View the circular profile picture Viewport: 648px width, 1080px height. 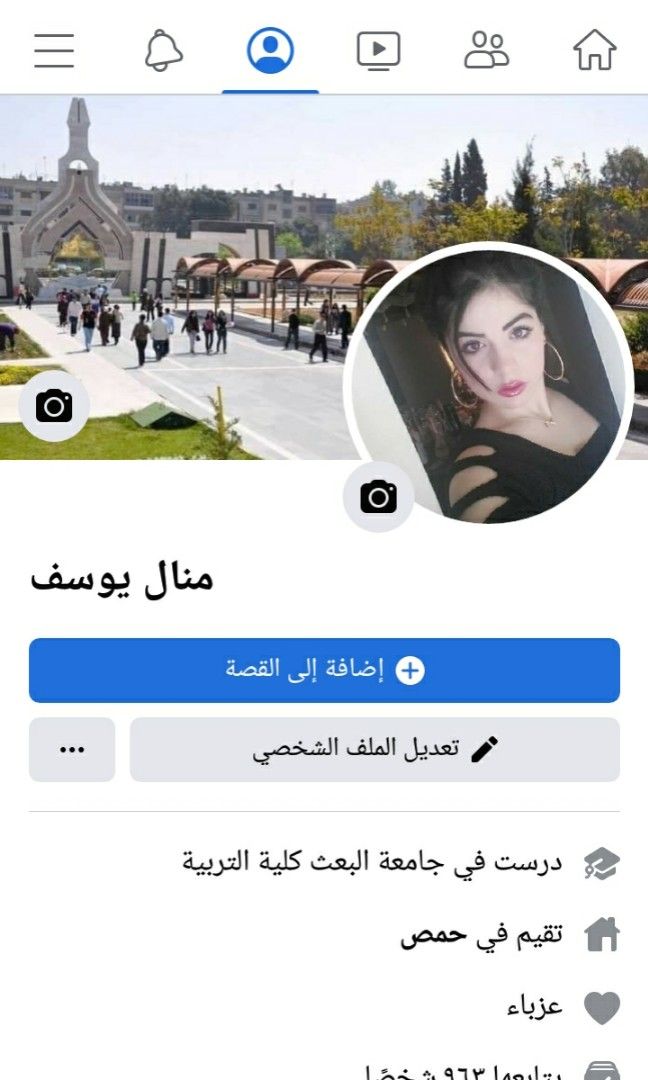(x=490, y=385)
